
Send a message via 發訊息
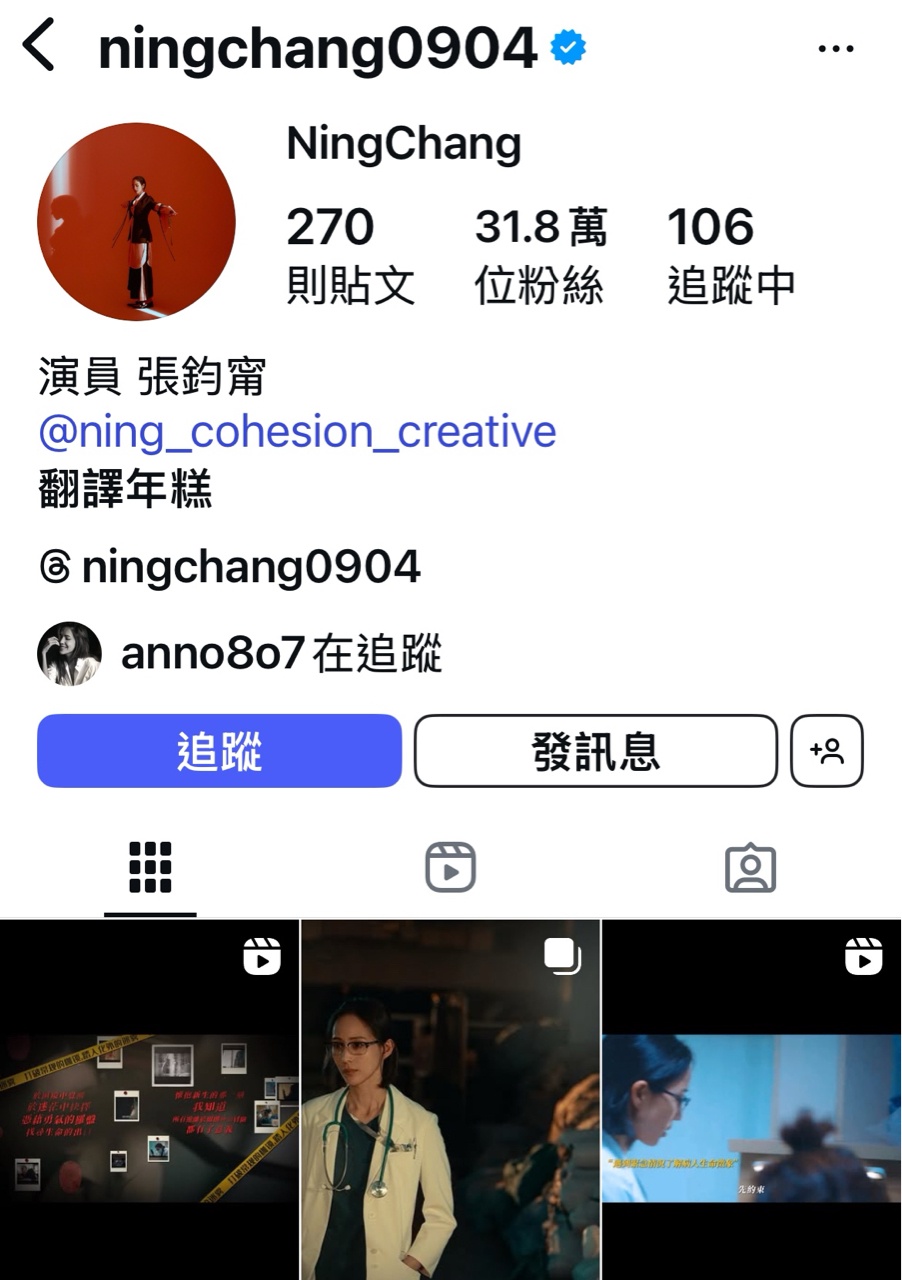(595, 751)
